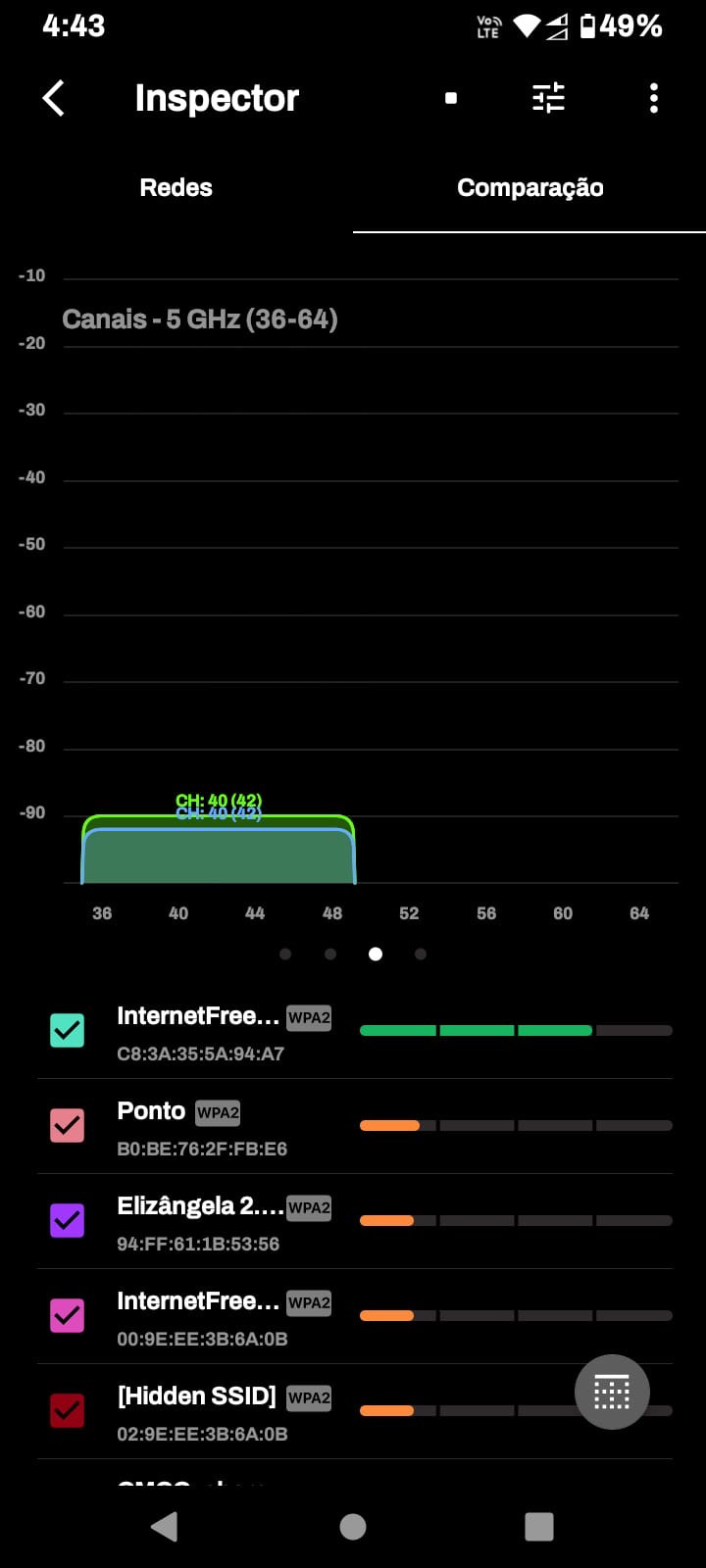Go to the system home screen
The width and height of the screenshot is (706, 1568).
pyautogui.click(x=353, y=1526)
